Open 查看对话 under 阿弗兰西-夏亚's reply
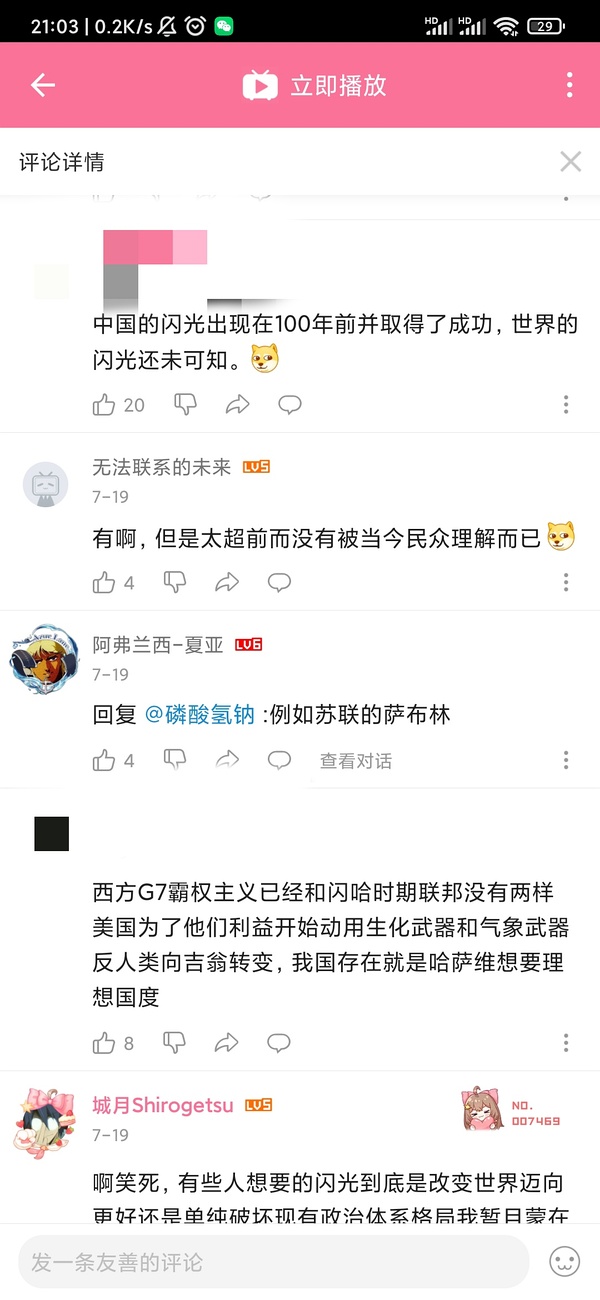Image resolution: width=600 pixels, height=1300 pixels. click(x=355, y=761)
